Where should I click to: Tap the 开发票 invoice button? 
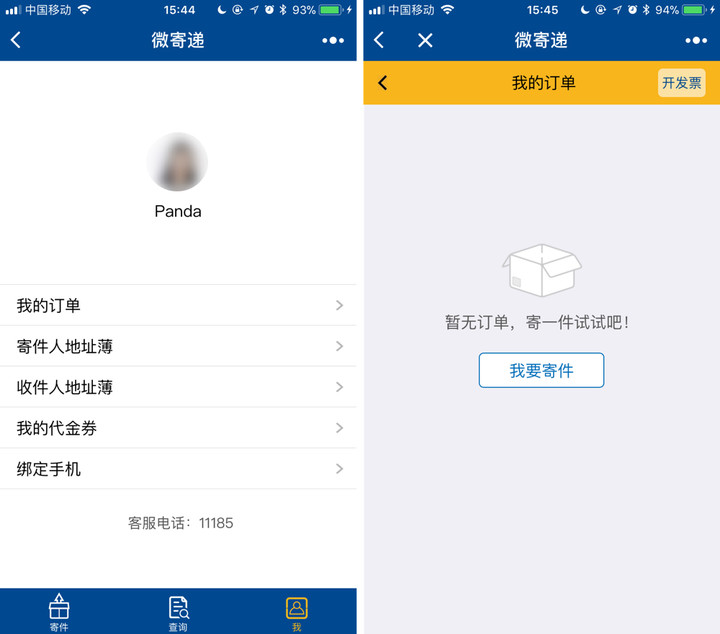coord(681,83)
